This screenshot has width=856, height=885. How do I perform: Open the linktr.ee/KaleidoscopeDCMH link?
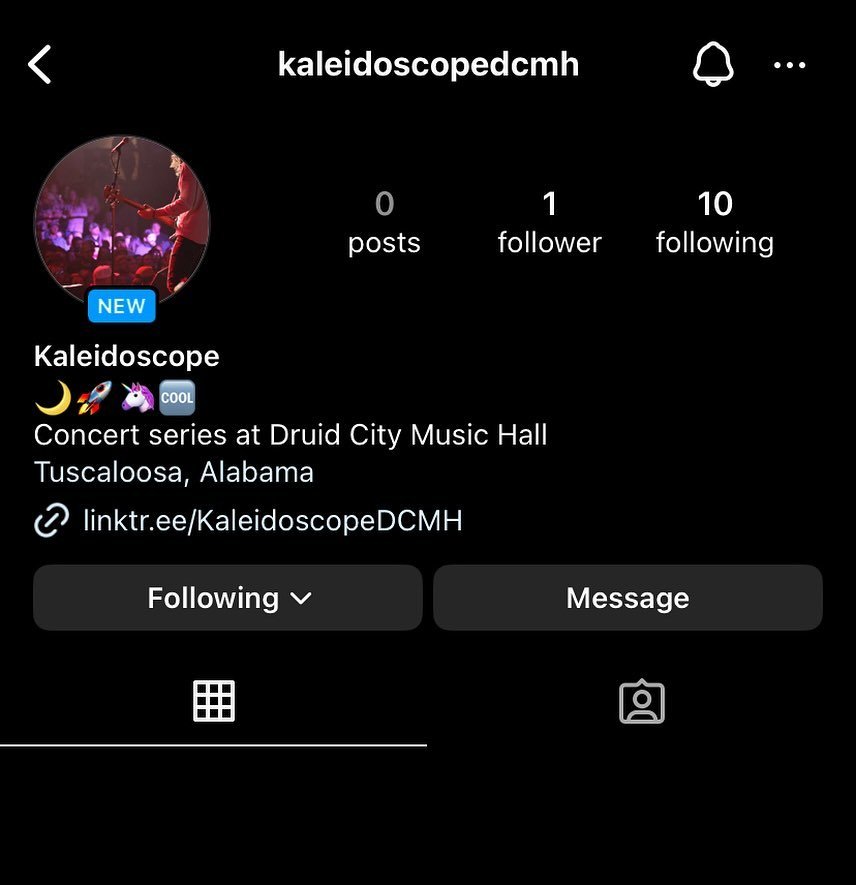pyautogui.click(x=272, y=521)
